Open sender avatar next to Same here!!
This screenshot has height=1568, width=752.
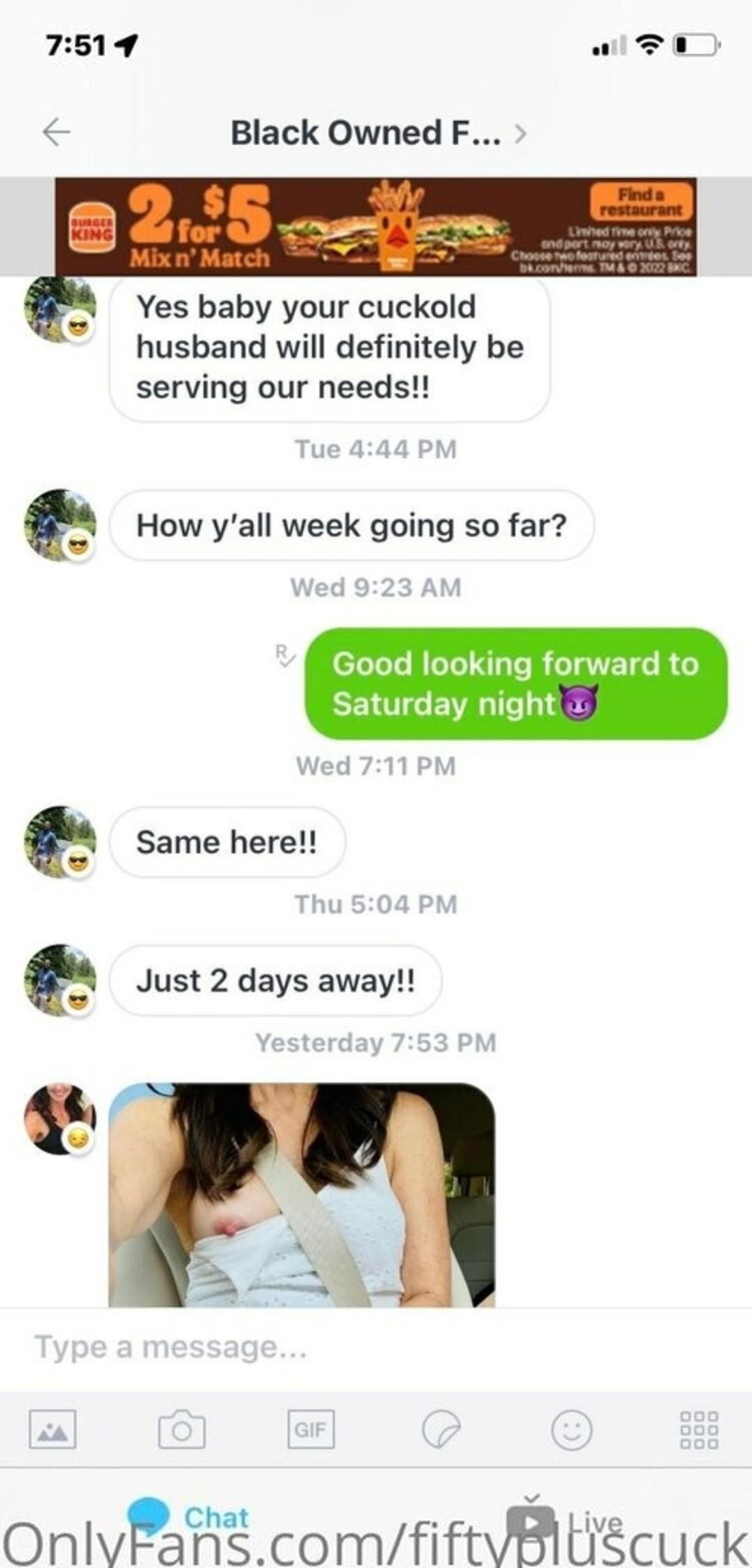coord(60,842)
